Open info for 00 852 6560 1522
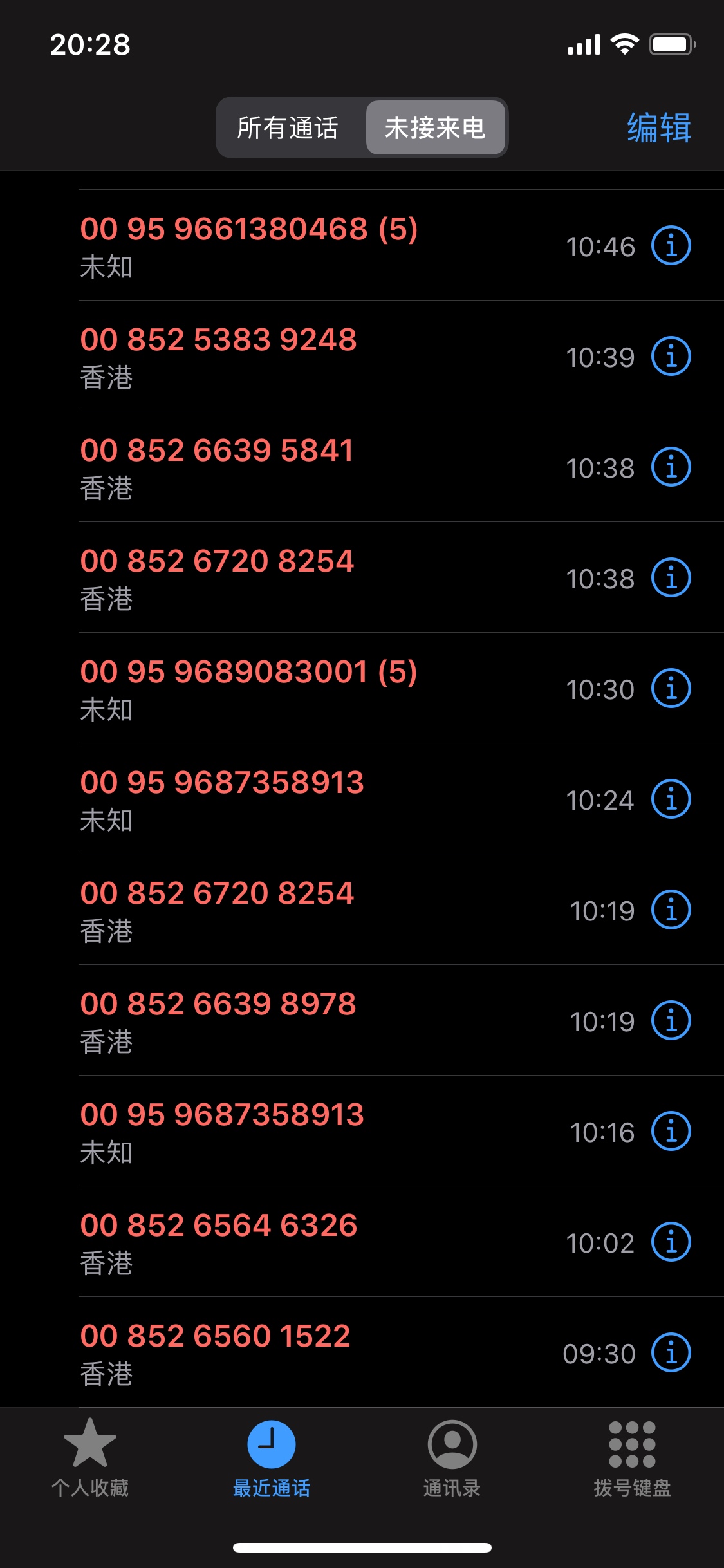The width and height of the screenshot is (724, 1568). pos(671,1353)
